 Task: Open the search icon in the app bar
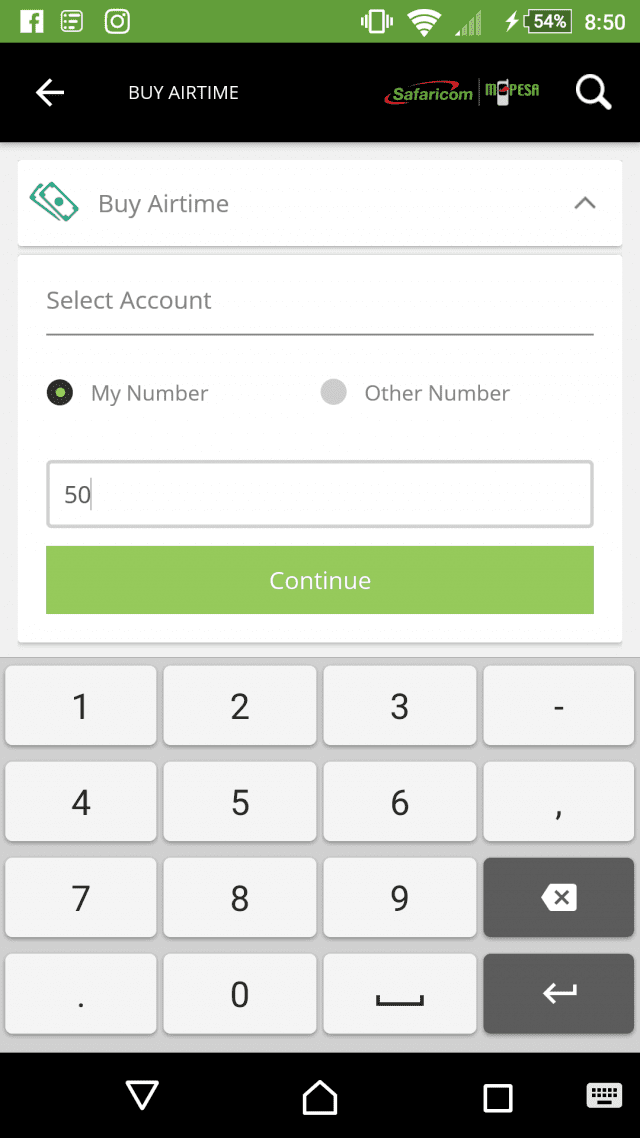[594, 93]
